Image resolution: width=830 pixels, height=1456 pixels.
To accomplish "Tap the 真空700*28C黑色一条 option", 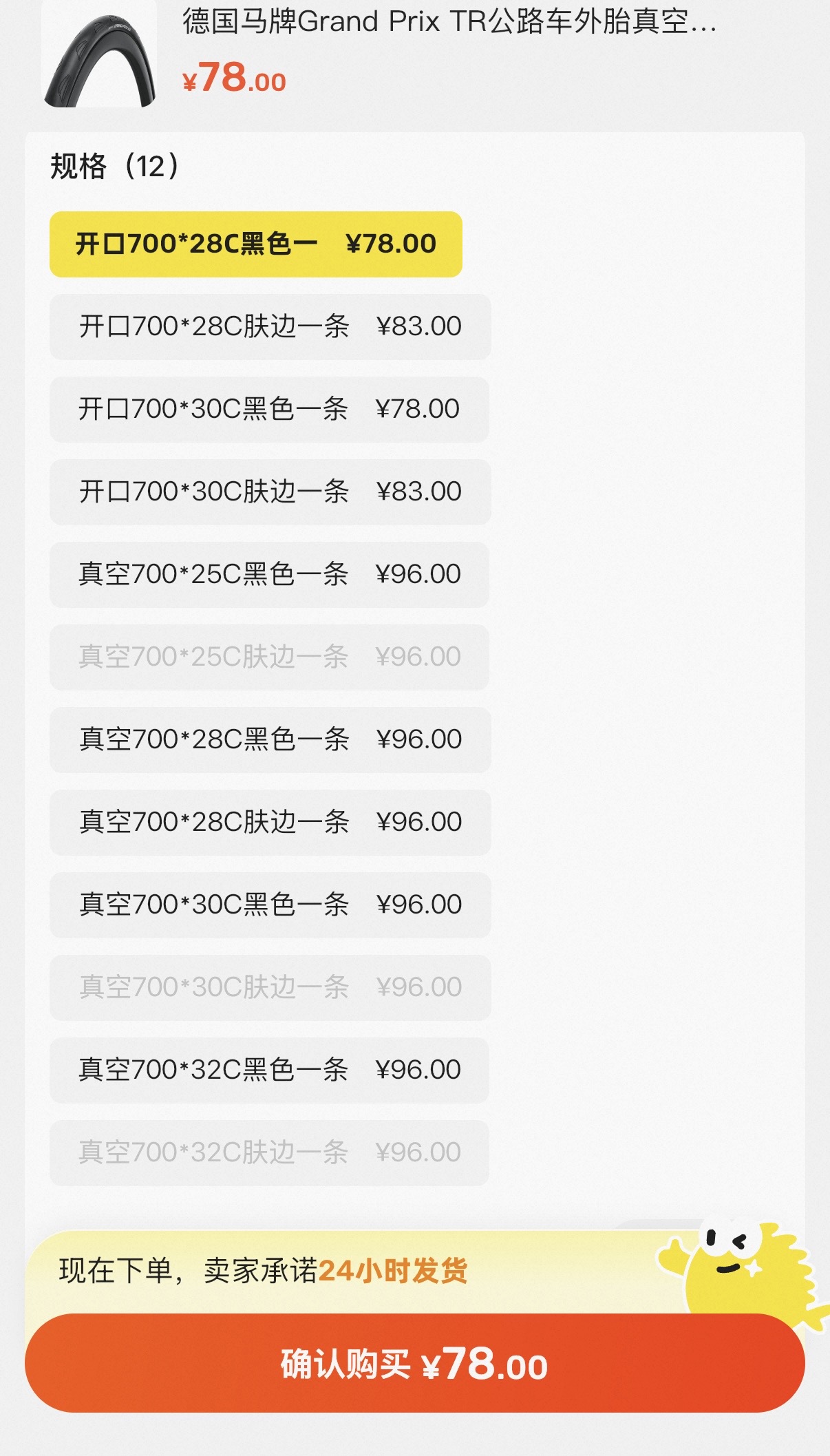I will [x=270, y=740].
